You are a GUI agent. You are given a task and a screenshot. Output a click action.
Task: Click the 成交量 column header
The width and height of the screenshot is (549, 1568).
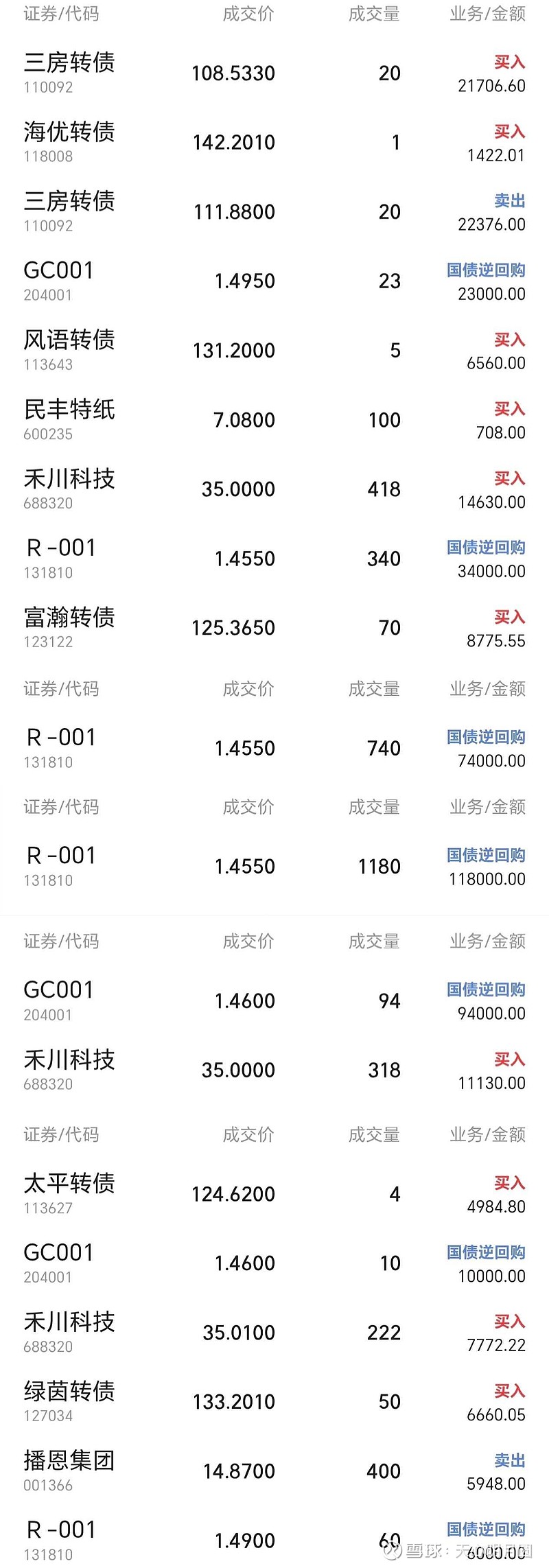(374, 14)
